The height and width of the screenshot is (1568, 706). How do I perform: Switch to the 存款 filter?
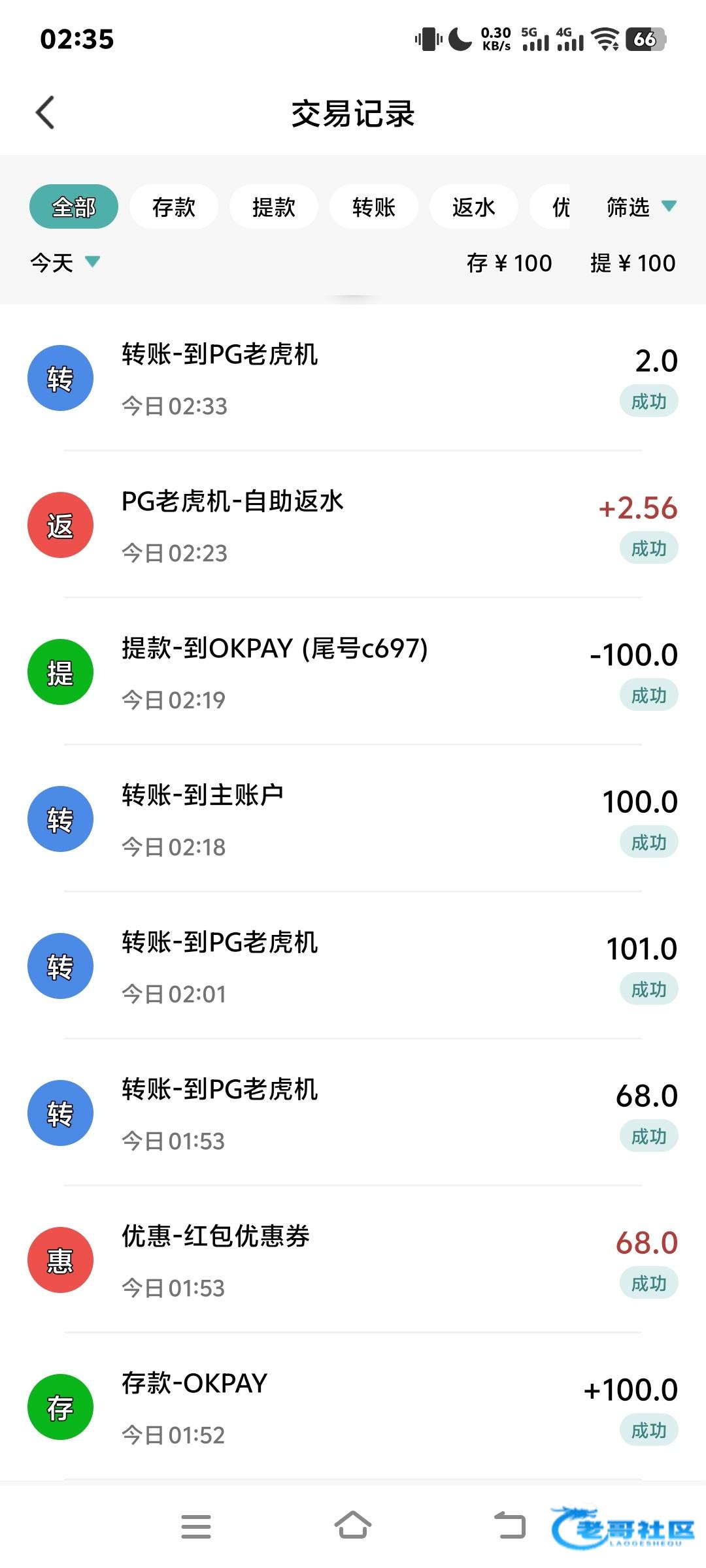tap(174, 206)
